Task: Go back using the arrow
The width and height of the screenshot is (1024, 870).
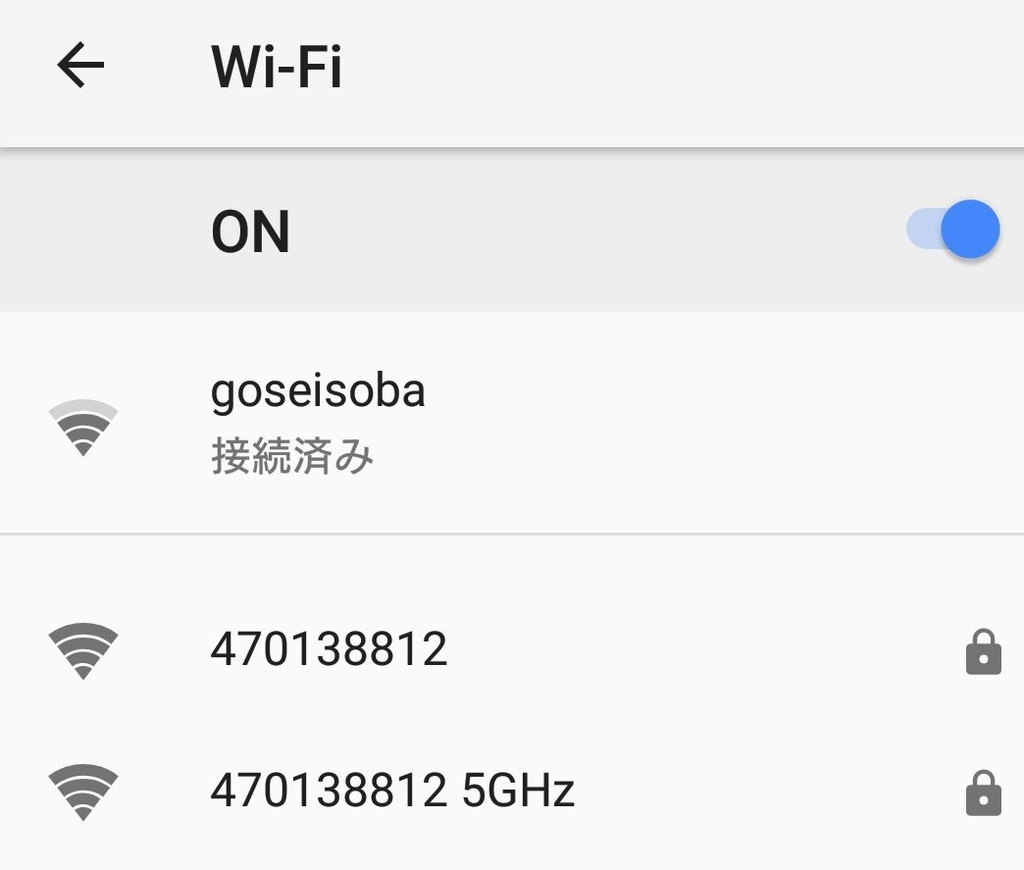Action: point(81,67)
